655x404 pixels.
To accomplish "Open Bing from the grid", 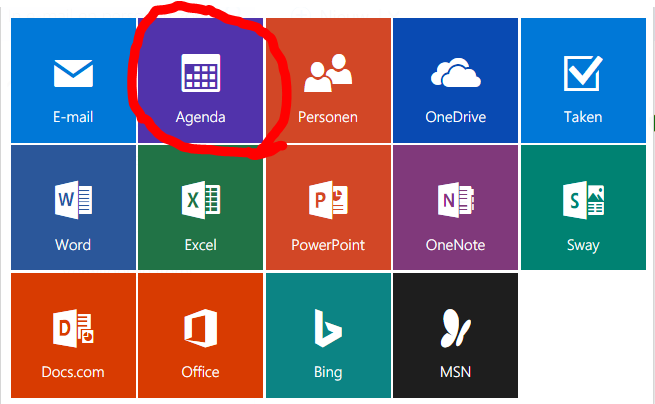I will pos(328,337).
